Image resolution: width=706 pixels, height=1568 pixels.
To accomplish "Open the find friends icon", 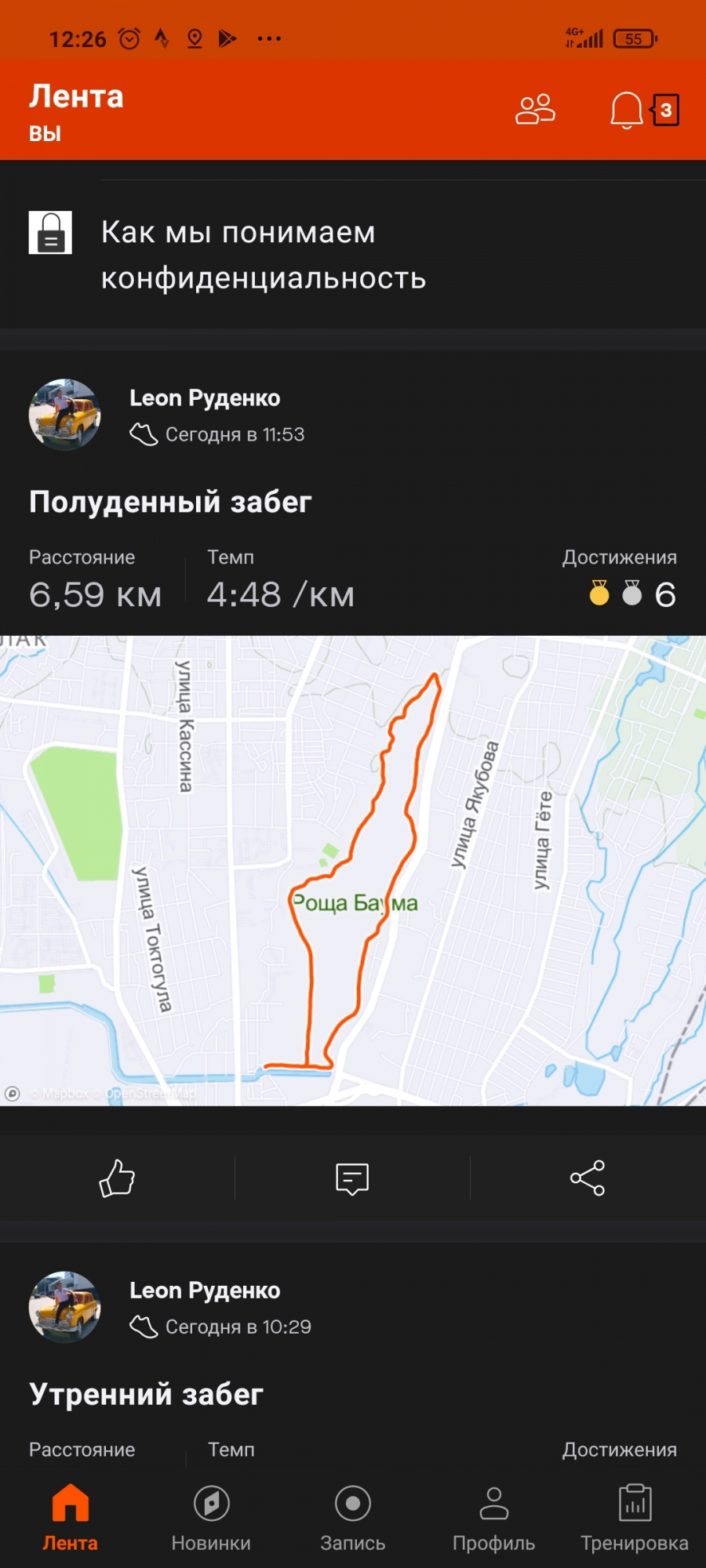I will [535, 110].
